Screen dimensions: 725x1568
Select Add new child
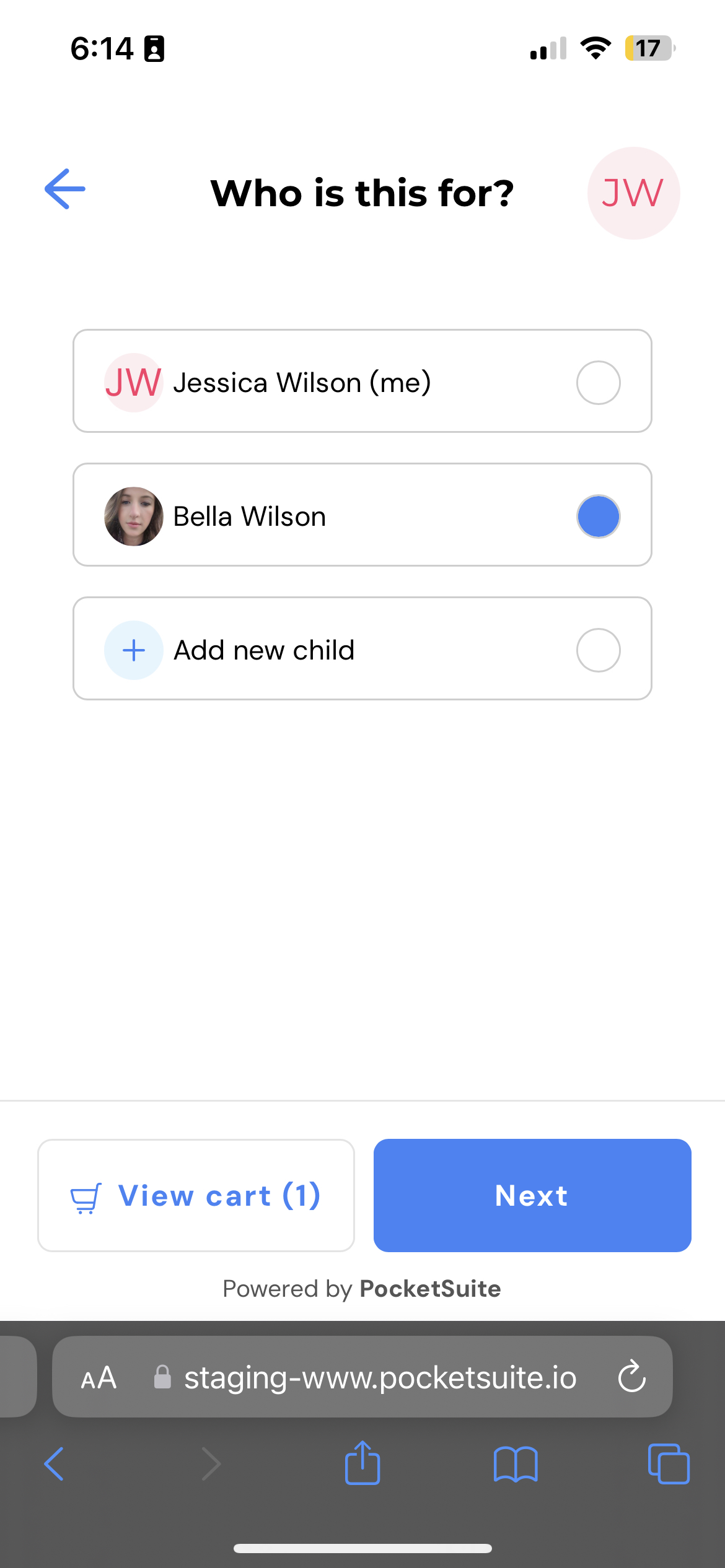pos(362,649)
